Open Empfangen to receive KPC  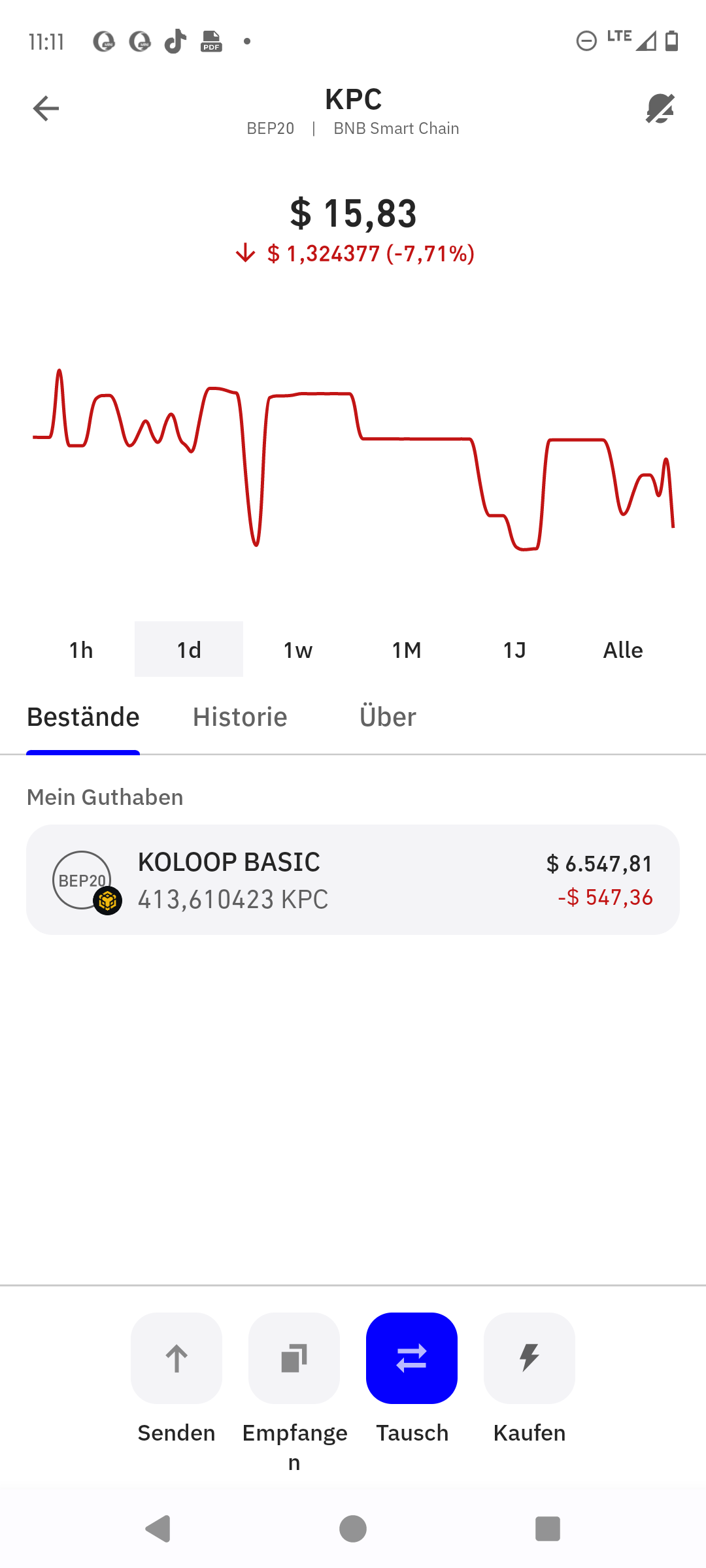click(294, 1359)
